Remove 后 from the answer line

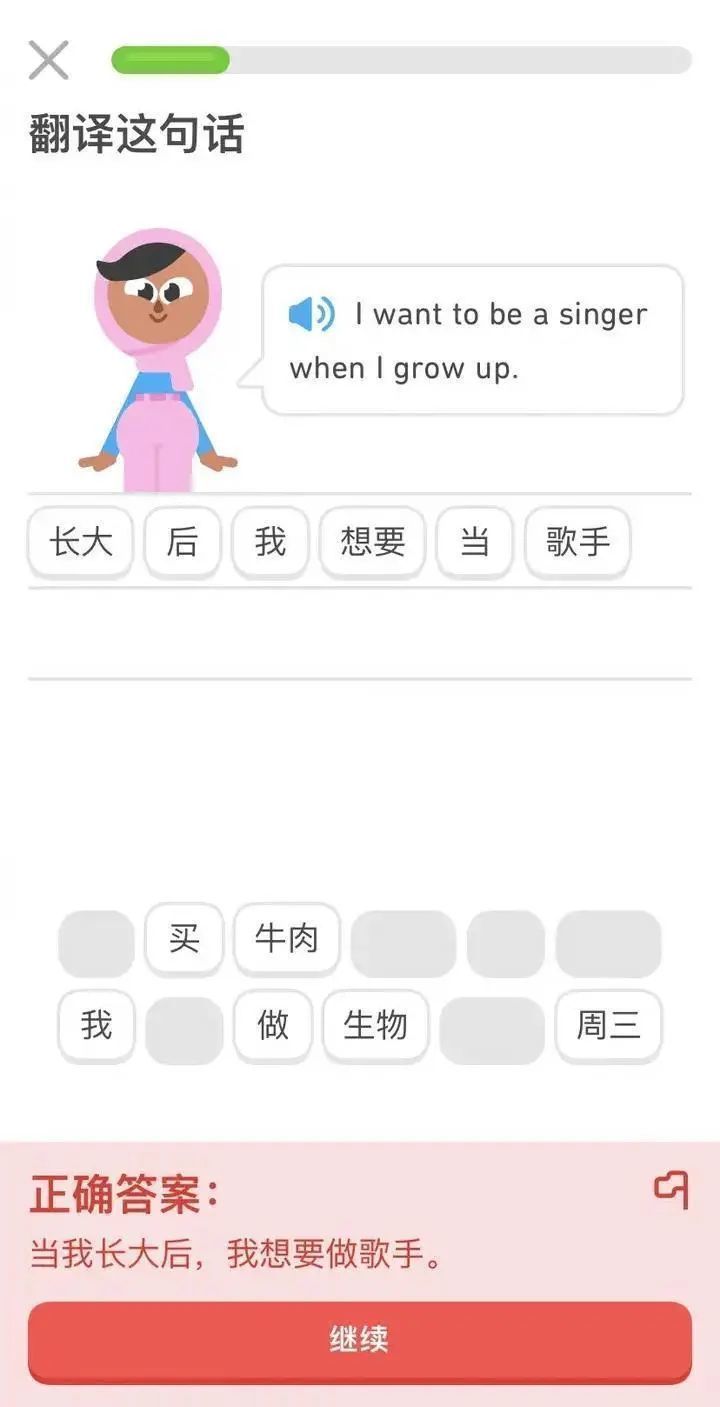(x=182, y=542)
